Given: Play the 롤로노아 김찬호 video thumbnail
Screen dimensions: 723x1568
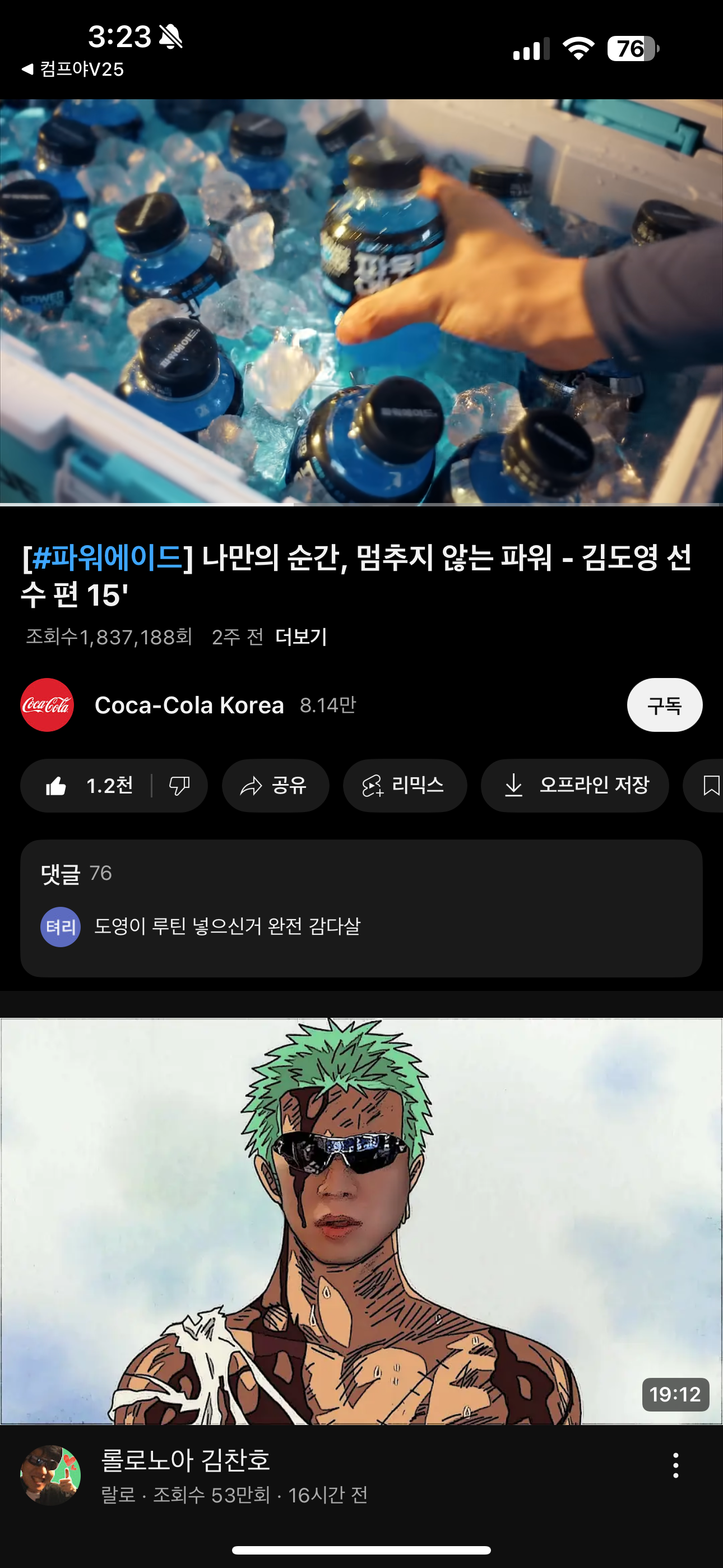Looking at the screenshot, I should point(361,1221).
